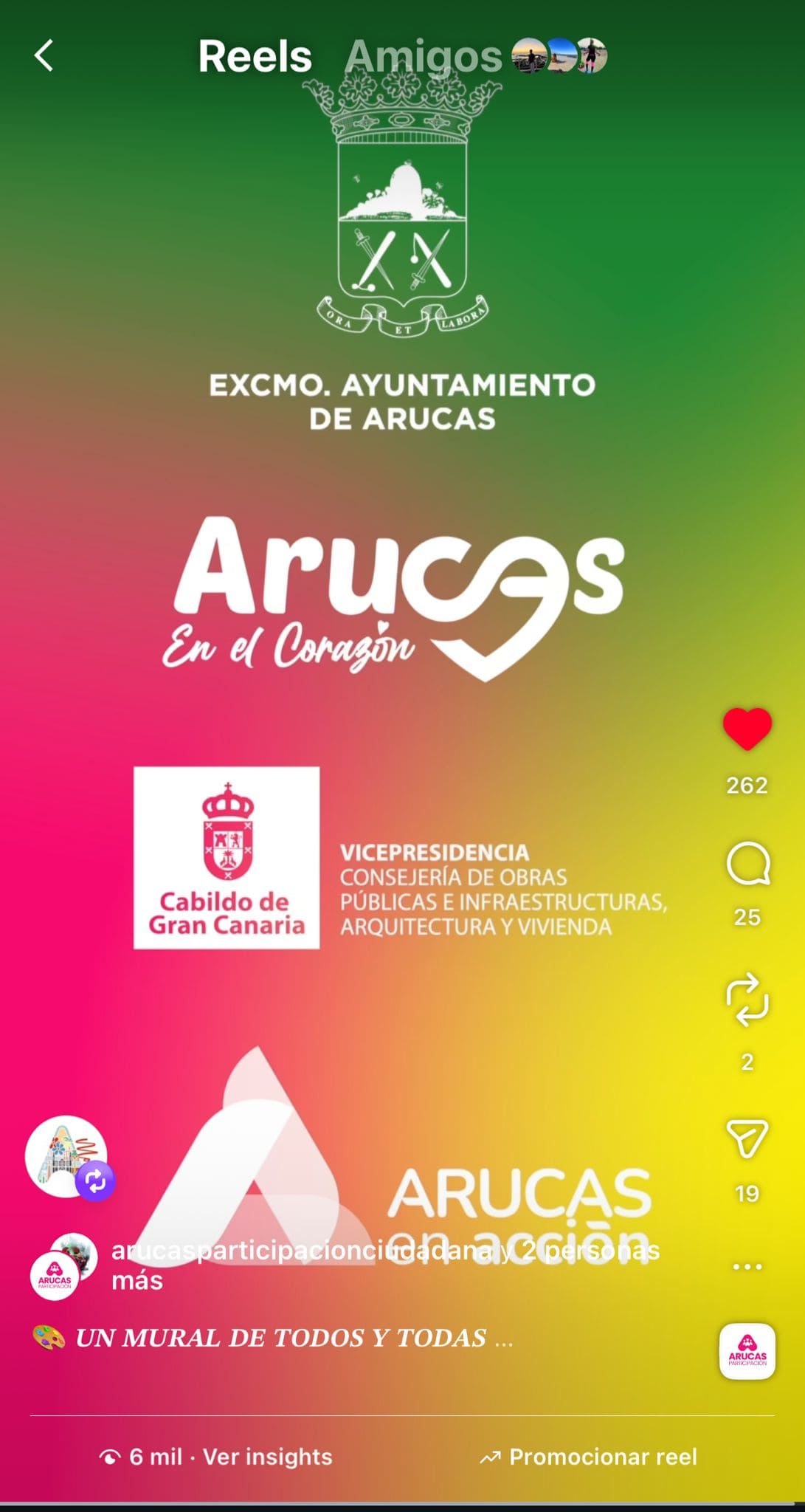The image size is (805, 1512).
Task: Switch to the Amigos tab
Action: [424, 56]
